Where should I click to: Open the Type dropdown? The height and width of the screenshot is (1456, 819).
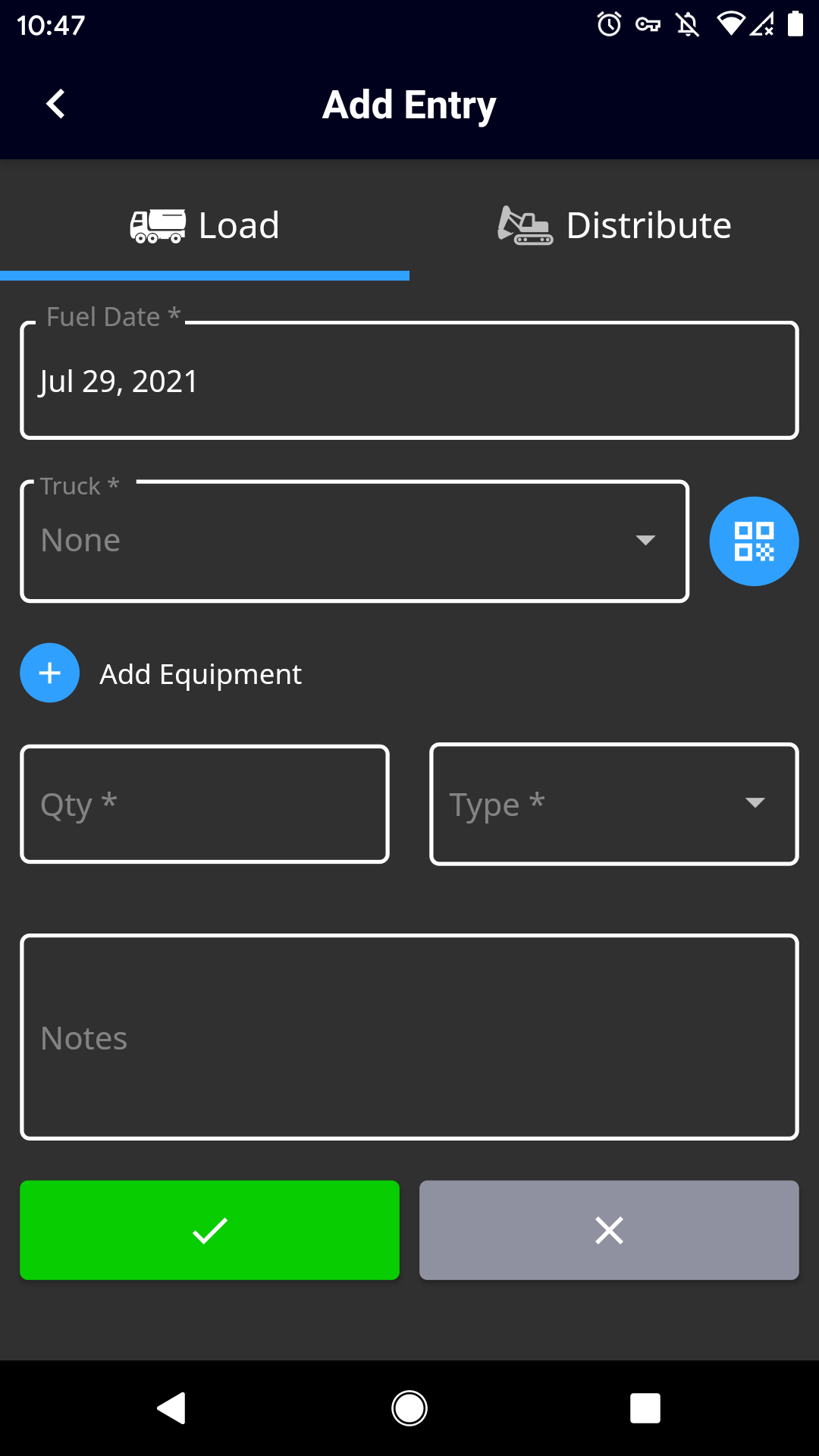click(614, 804)
